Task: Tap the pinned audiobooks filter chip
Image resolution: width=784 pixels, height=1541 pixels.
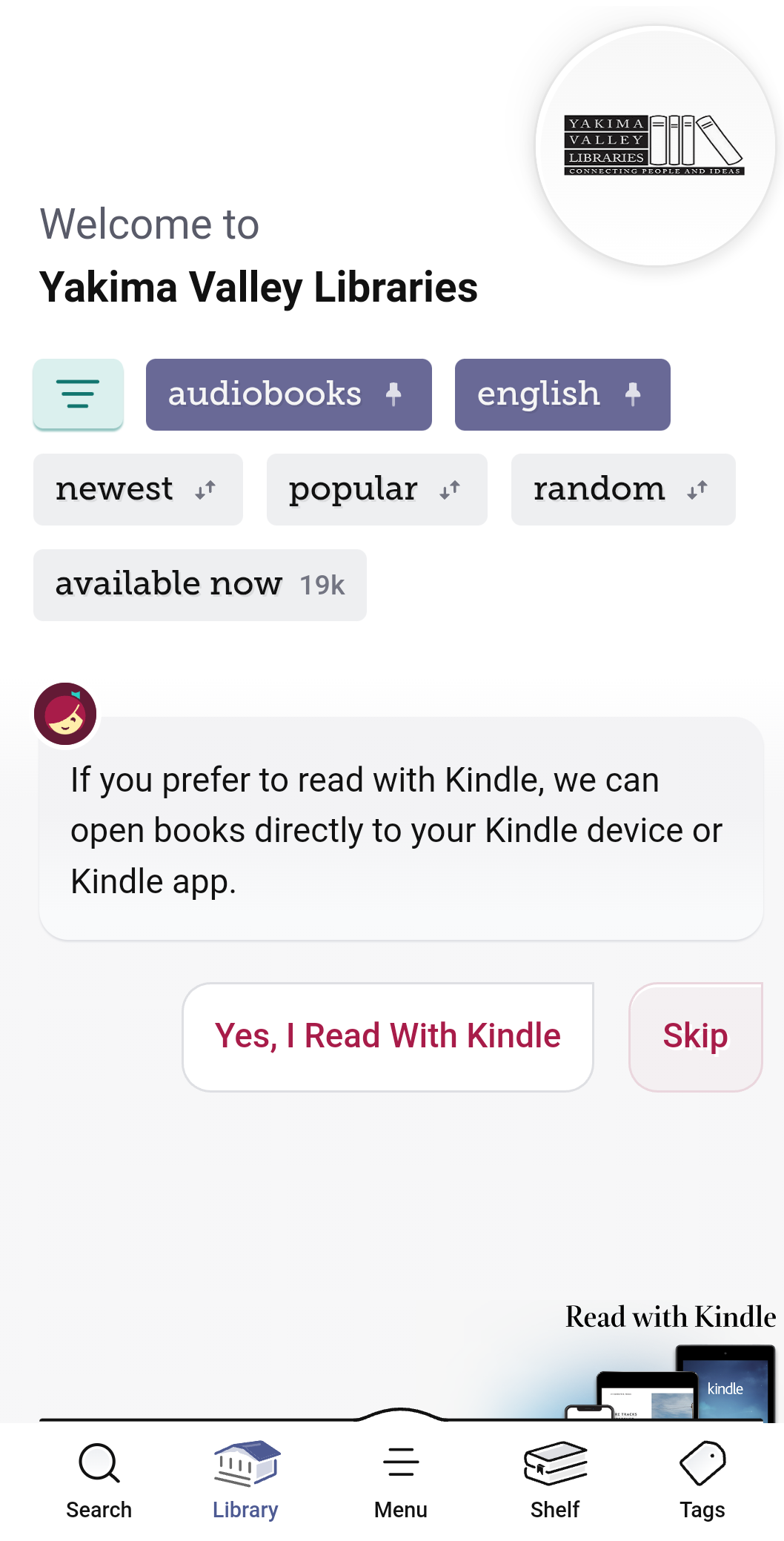Action: (288, 394)
